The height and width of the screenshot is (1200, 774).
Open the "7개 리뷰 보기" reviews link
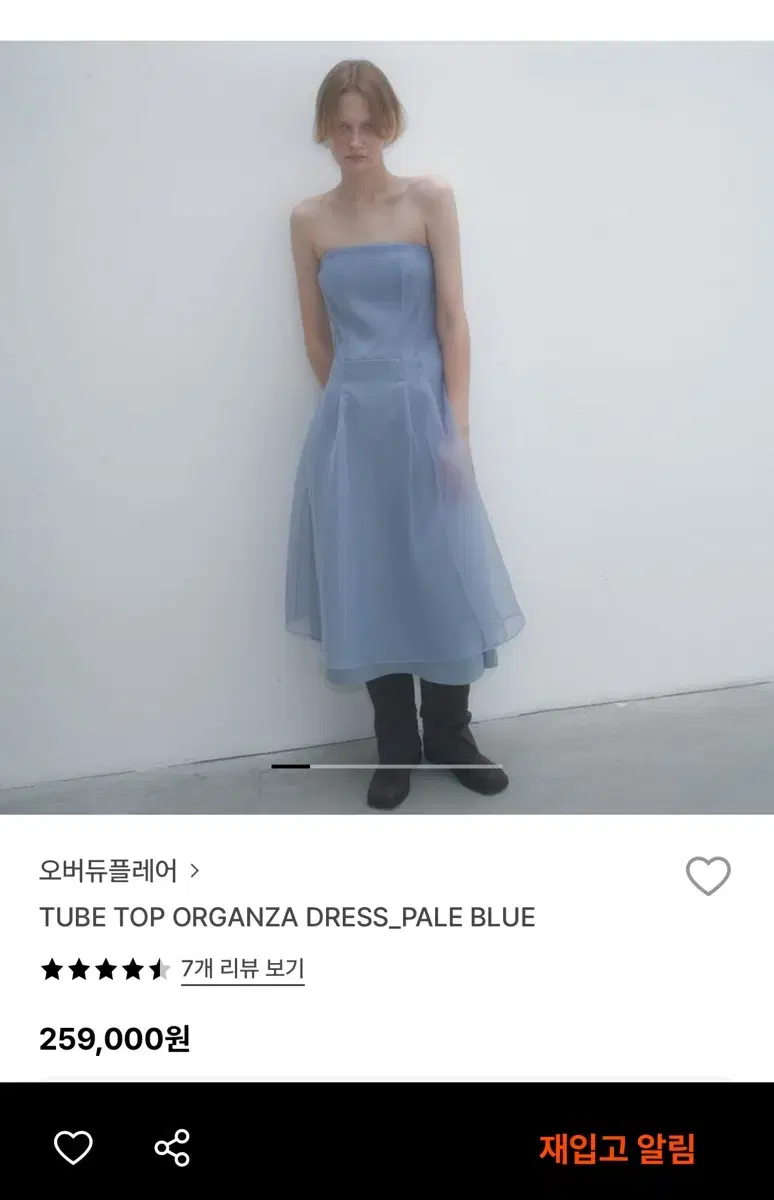243,968
